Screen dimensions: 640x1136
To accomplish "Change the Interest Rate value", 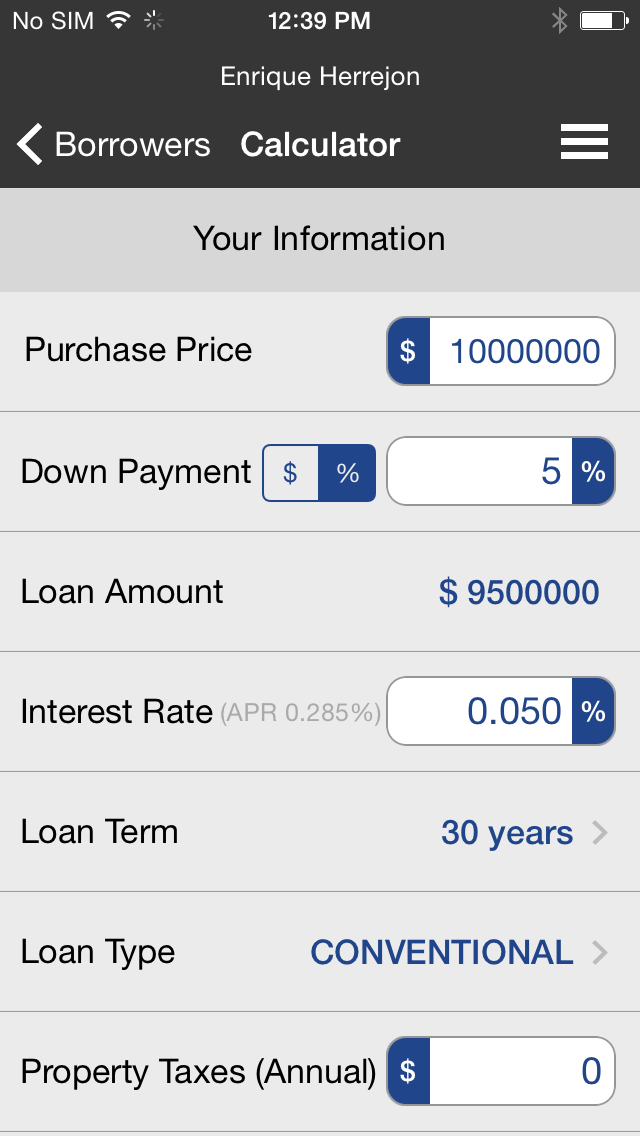I will pos(501,711).
